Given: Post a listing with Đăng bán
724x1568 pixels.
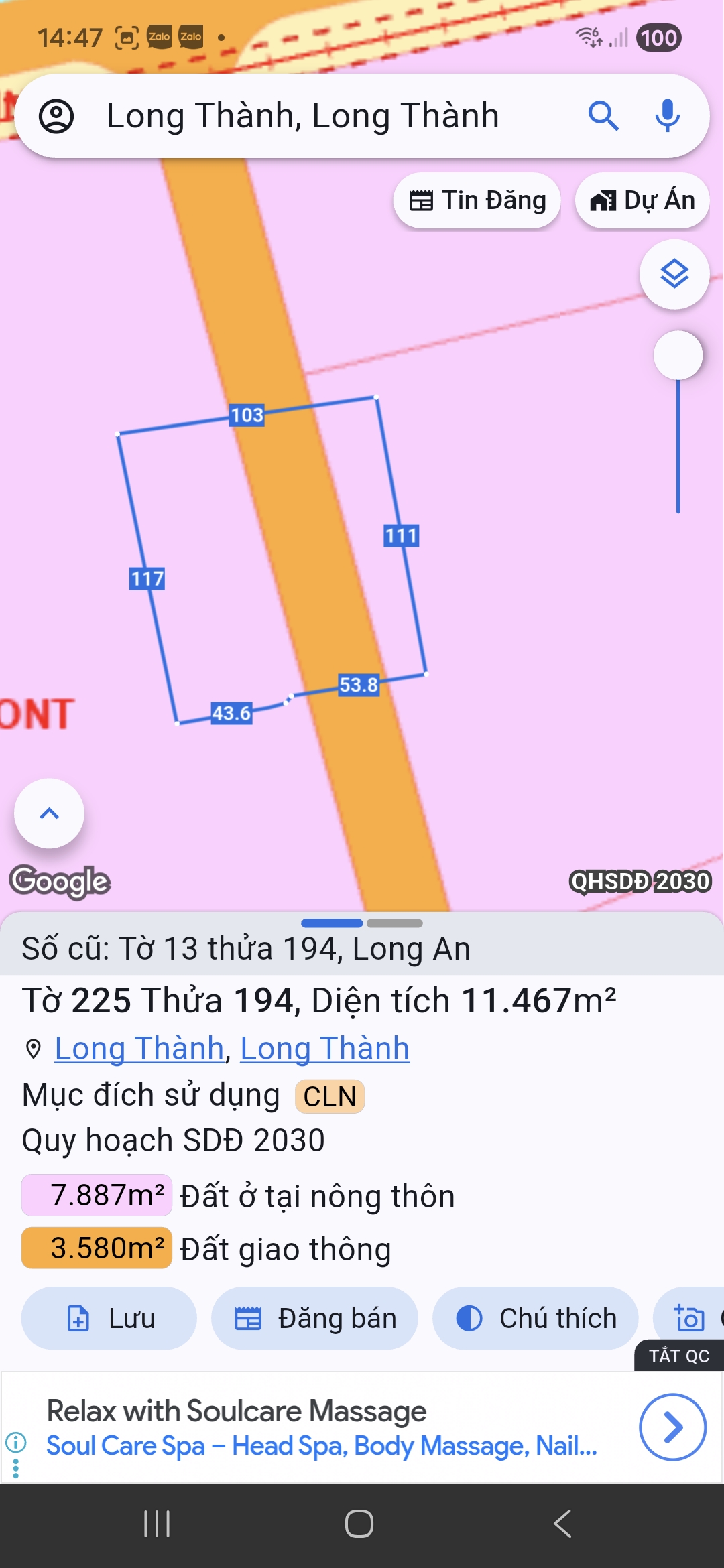Looking at the screenshot, I should click(x=314, y=1318).
